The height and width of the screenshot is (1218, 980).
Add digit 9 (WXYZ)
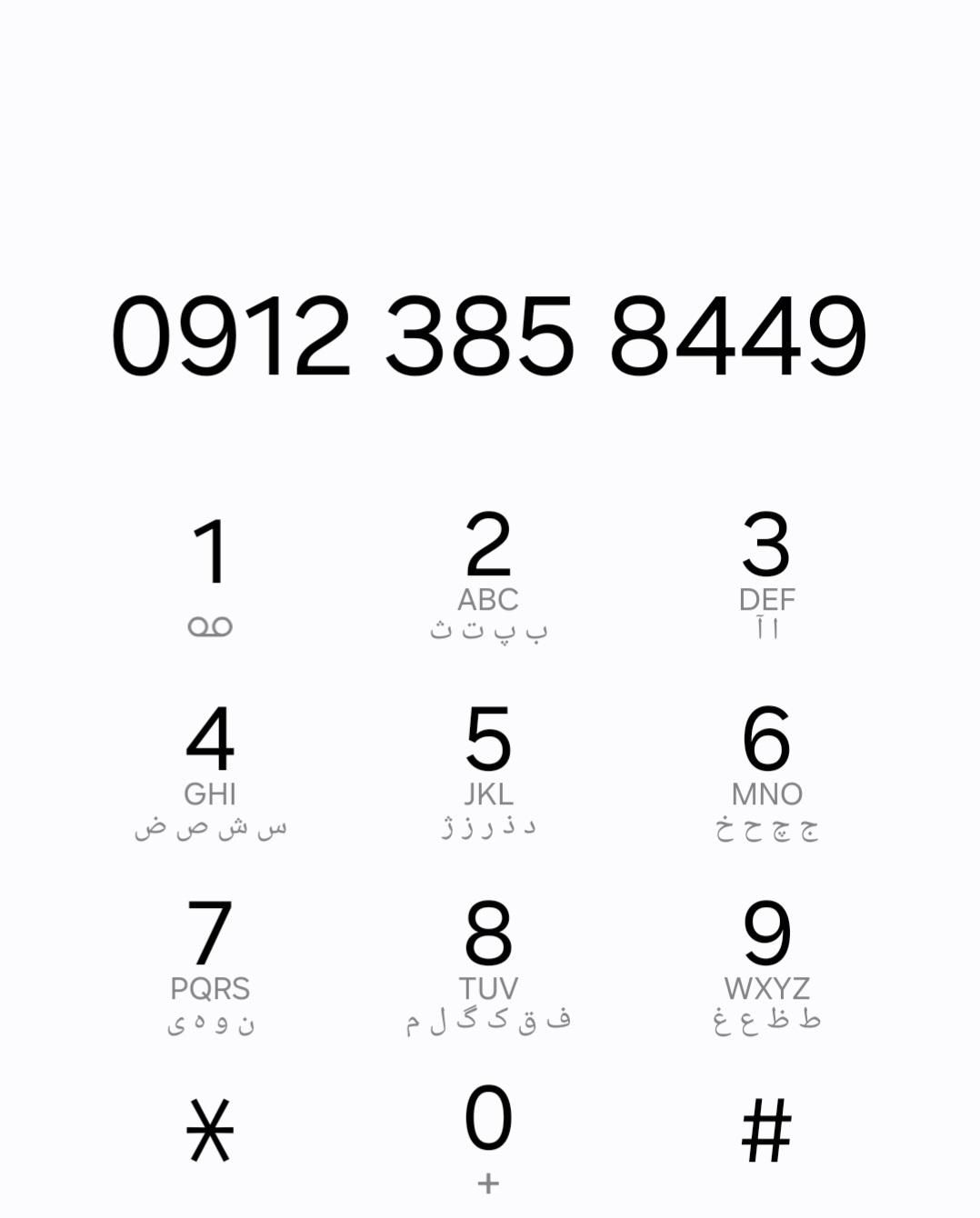766,963
